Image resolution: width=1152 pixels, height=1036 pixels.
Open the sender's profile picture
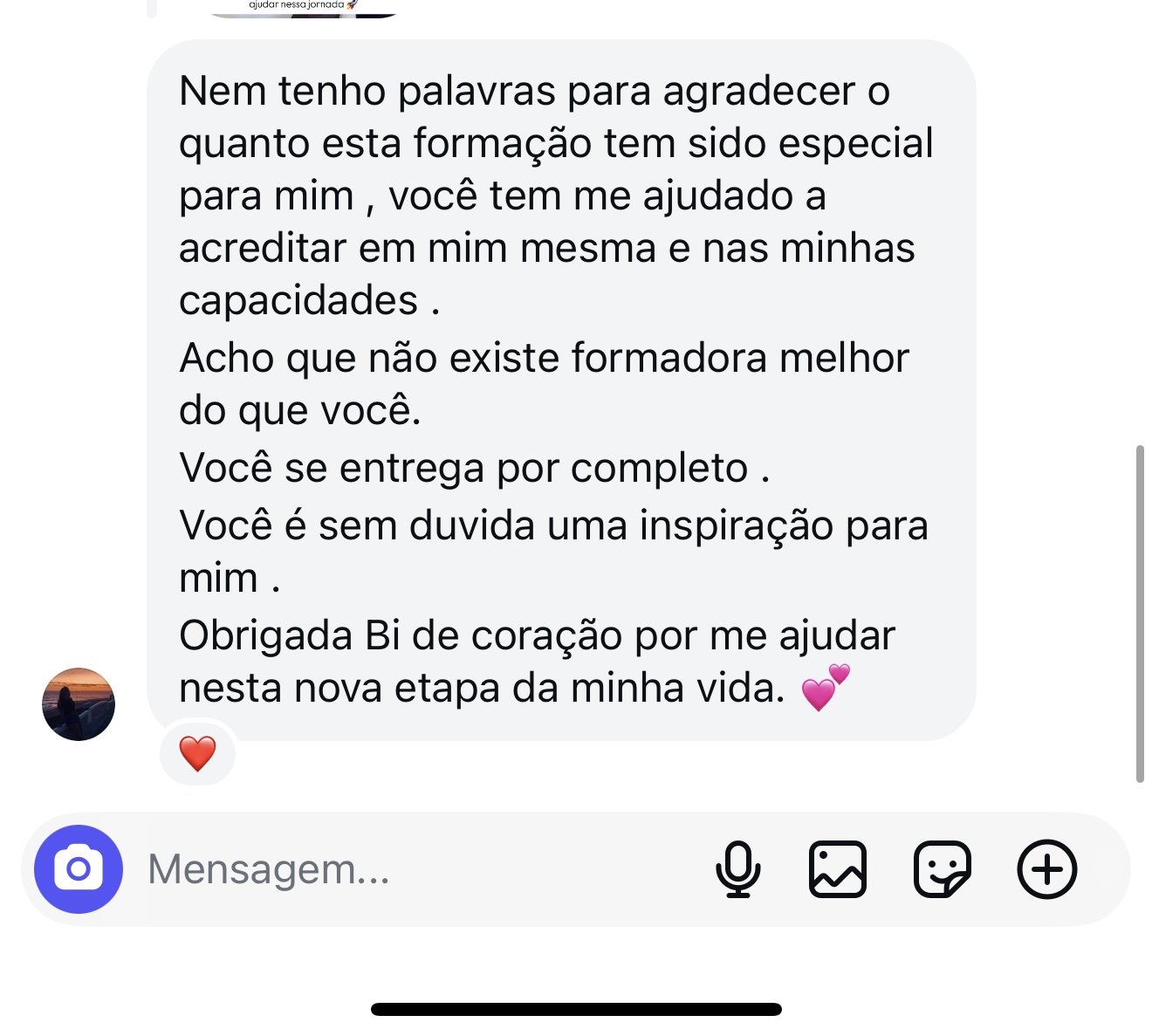tap(79, 704)
